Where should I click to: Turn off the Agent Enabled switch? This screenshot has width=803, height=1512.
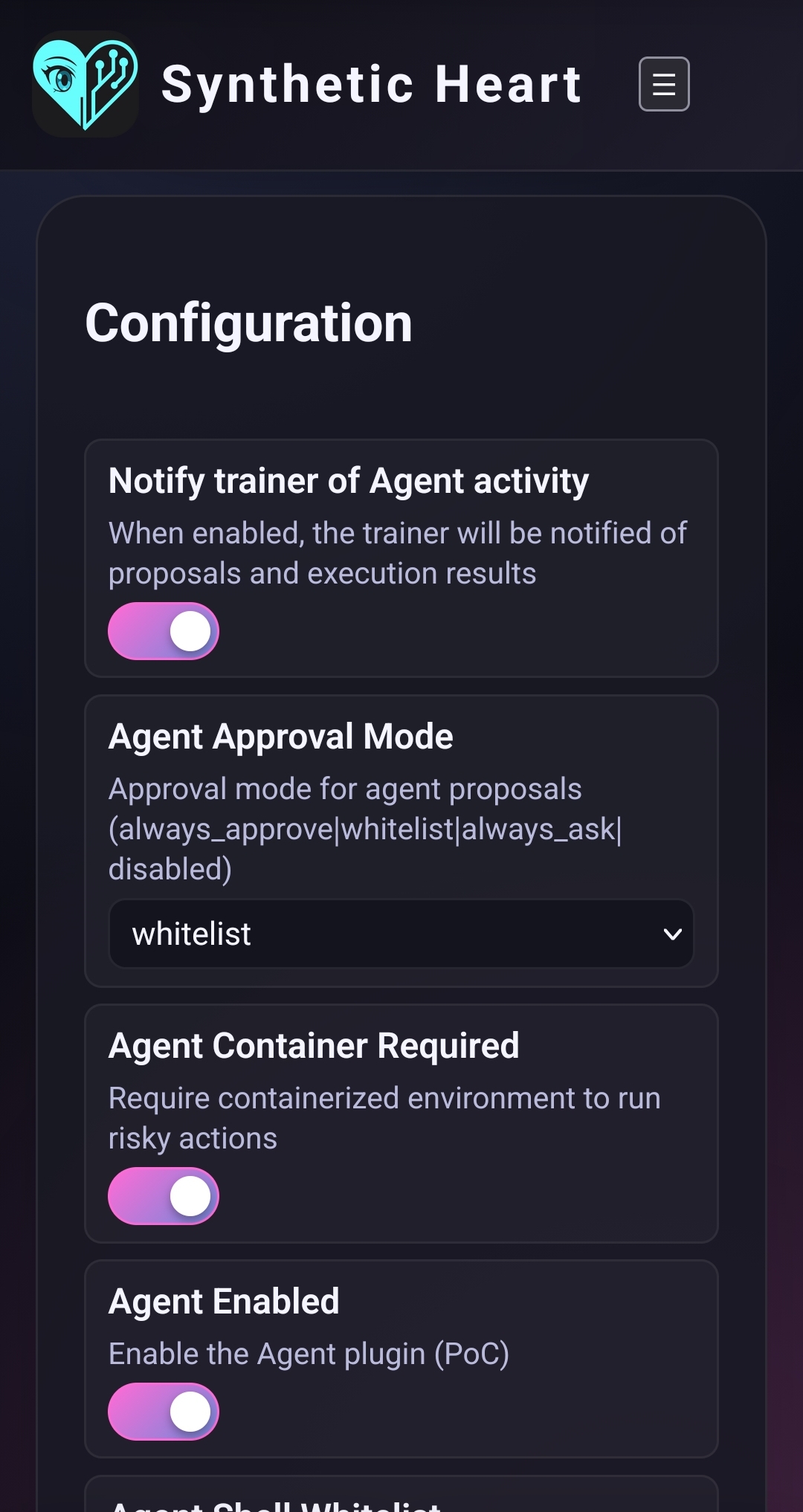[164, 1412]
